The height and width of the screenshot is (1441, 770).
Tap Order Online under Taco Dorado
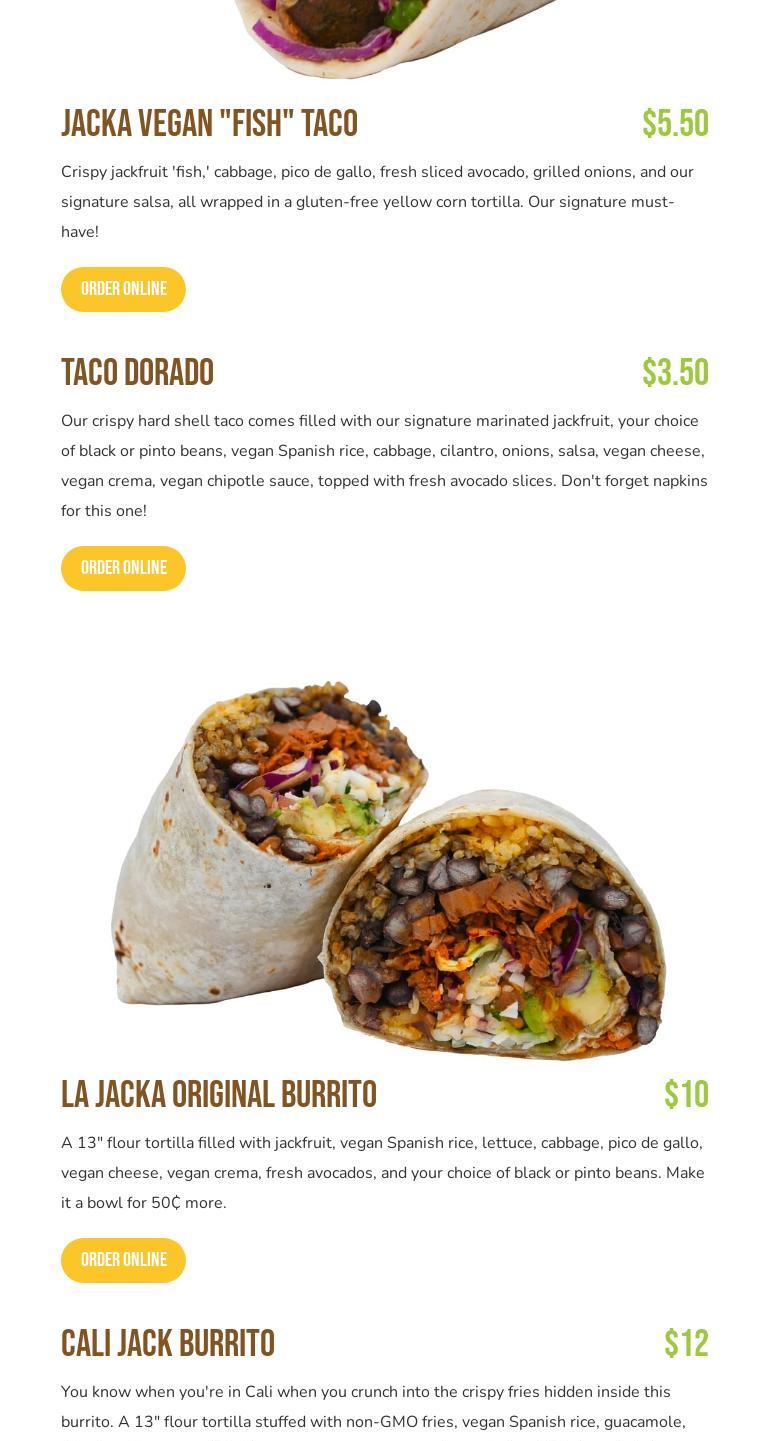123,568
